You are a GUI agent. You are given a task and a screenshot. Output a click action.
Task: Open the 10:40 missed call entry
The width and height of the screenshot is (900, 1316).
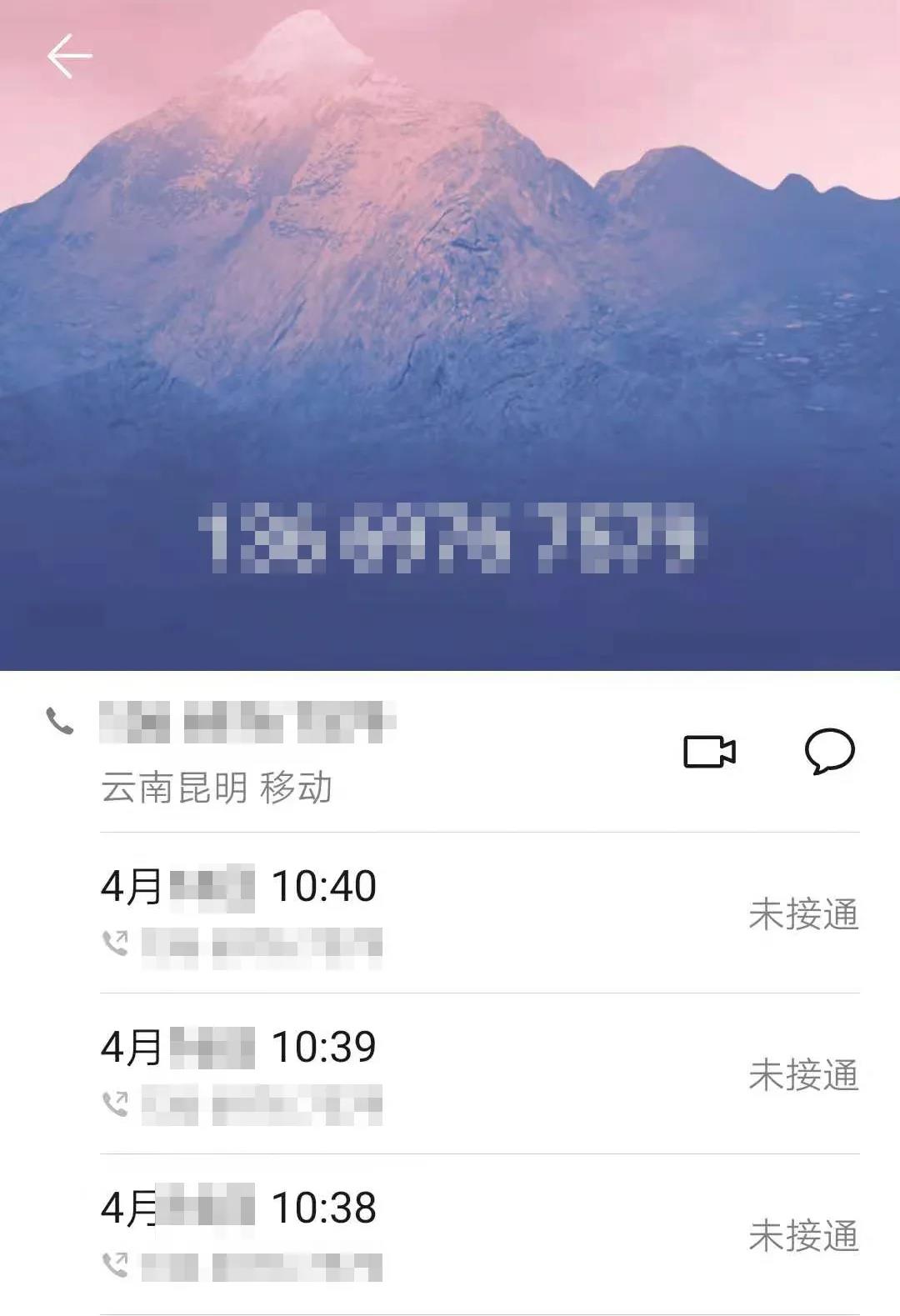point(479,913)
